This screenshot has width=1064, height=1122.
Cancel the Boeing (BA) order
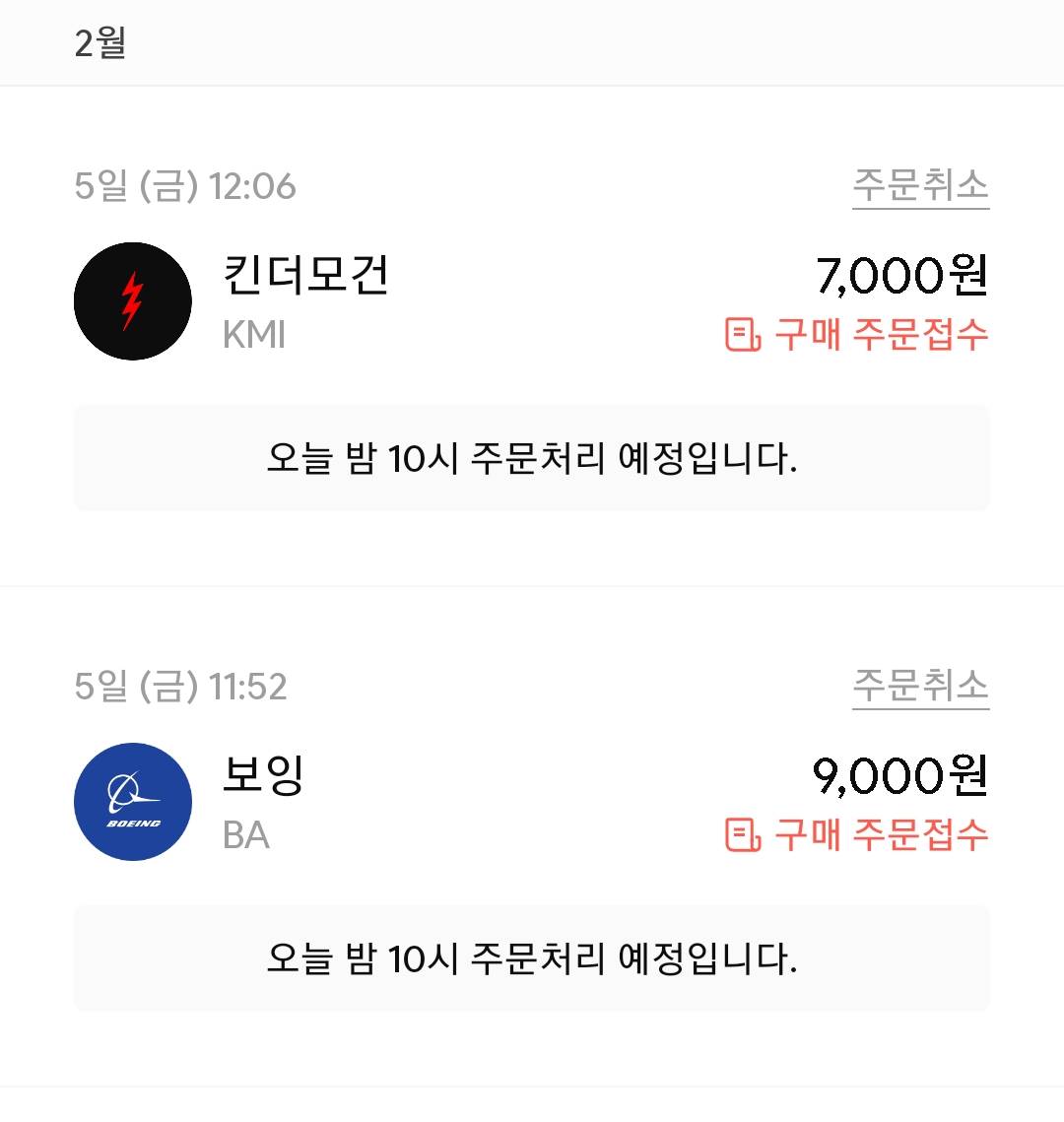920,686
